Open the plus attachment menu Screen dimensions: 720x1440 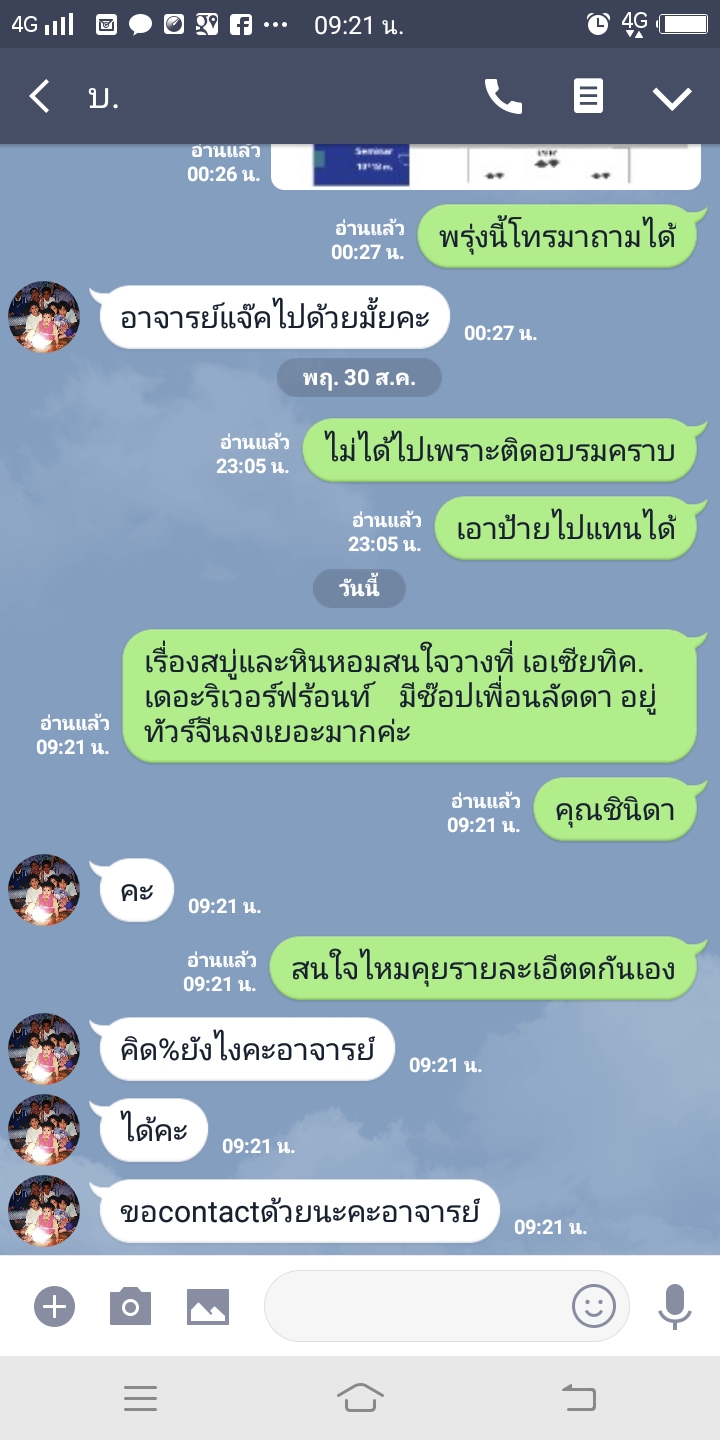pos(54,1306)
